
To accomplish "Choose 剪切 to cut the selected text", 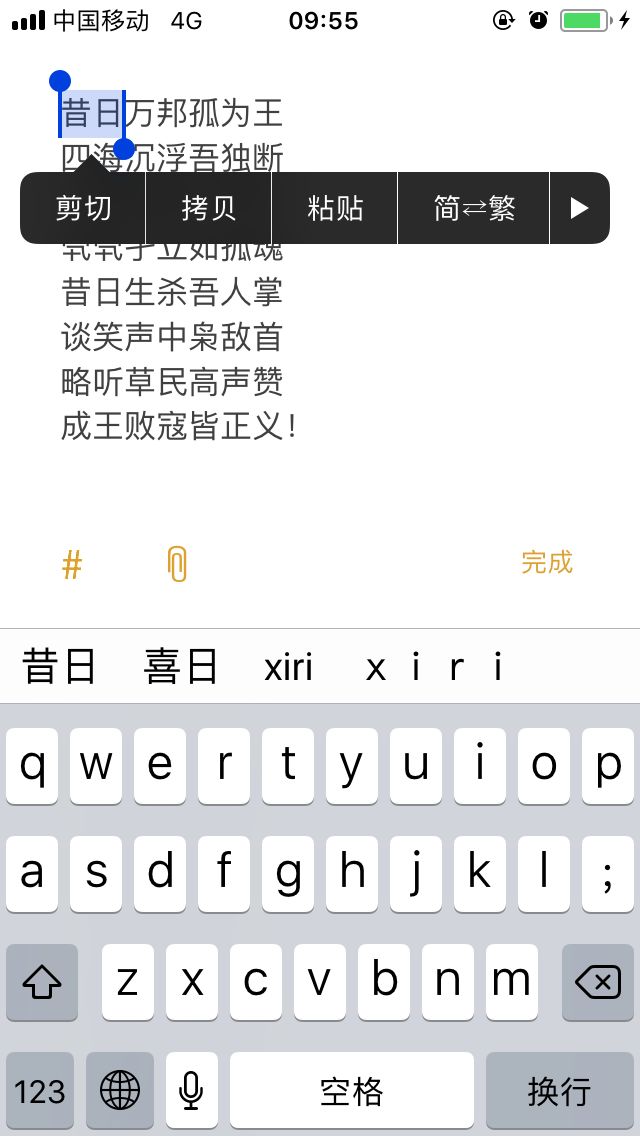I will click(x=84, y=208).
